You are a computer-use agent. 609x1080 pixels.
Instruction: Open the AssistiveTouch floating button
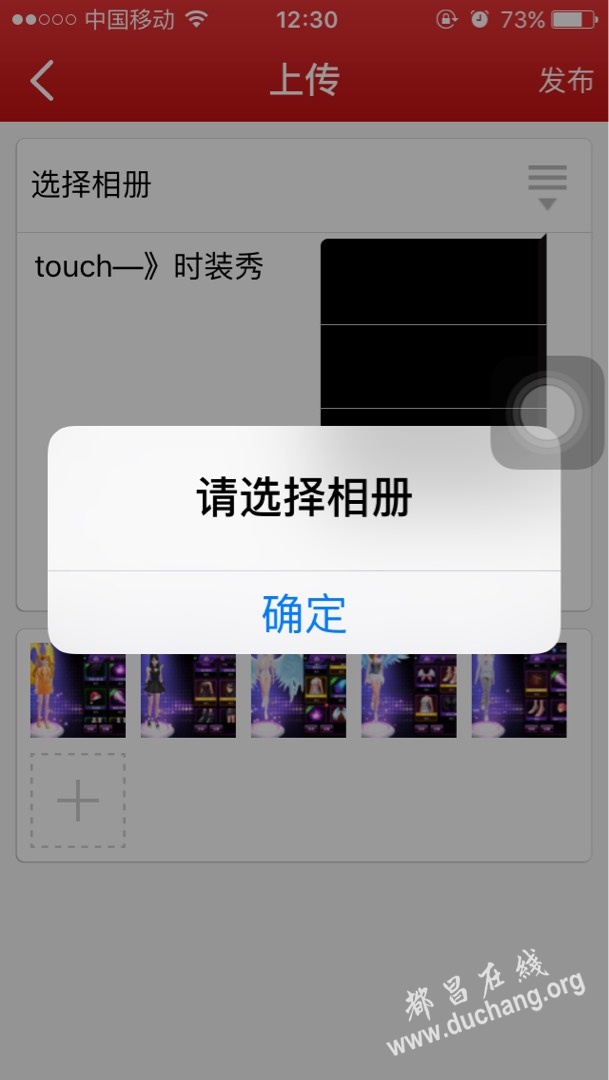click(x=546, y=411)
